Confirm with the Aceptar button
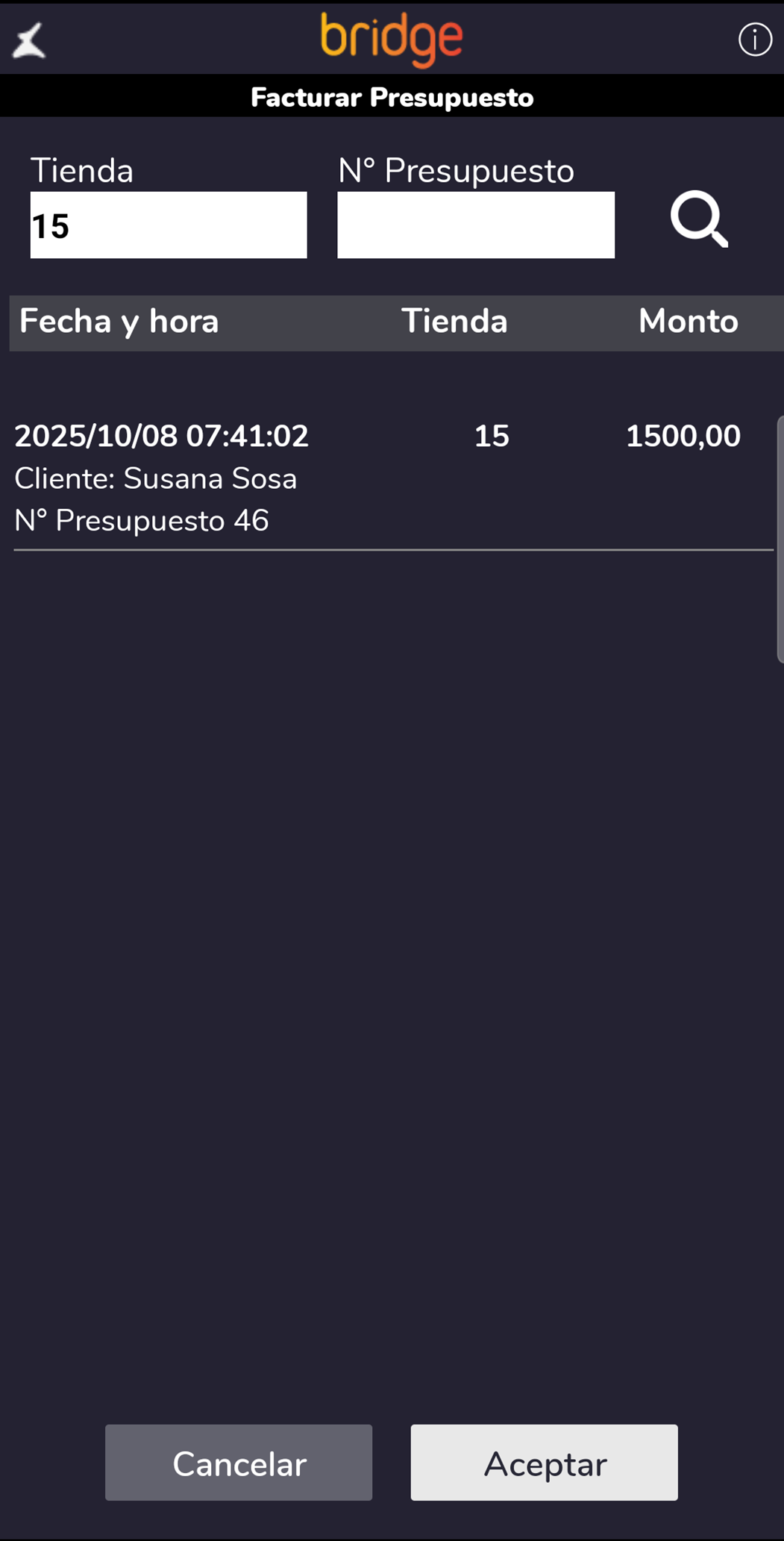This screenshot has height=1541, width=784. coord(545,1463)
